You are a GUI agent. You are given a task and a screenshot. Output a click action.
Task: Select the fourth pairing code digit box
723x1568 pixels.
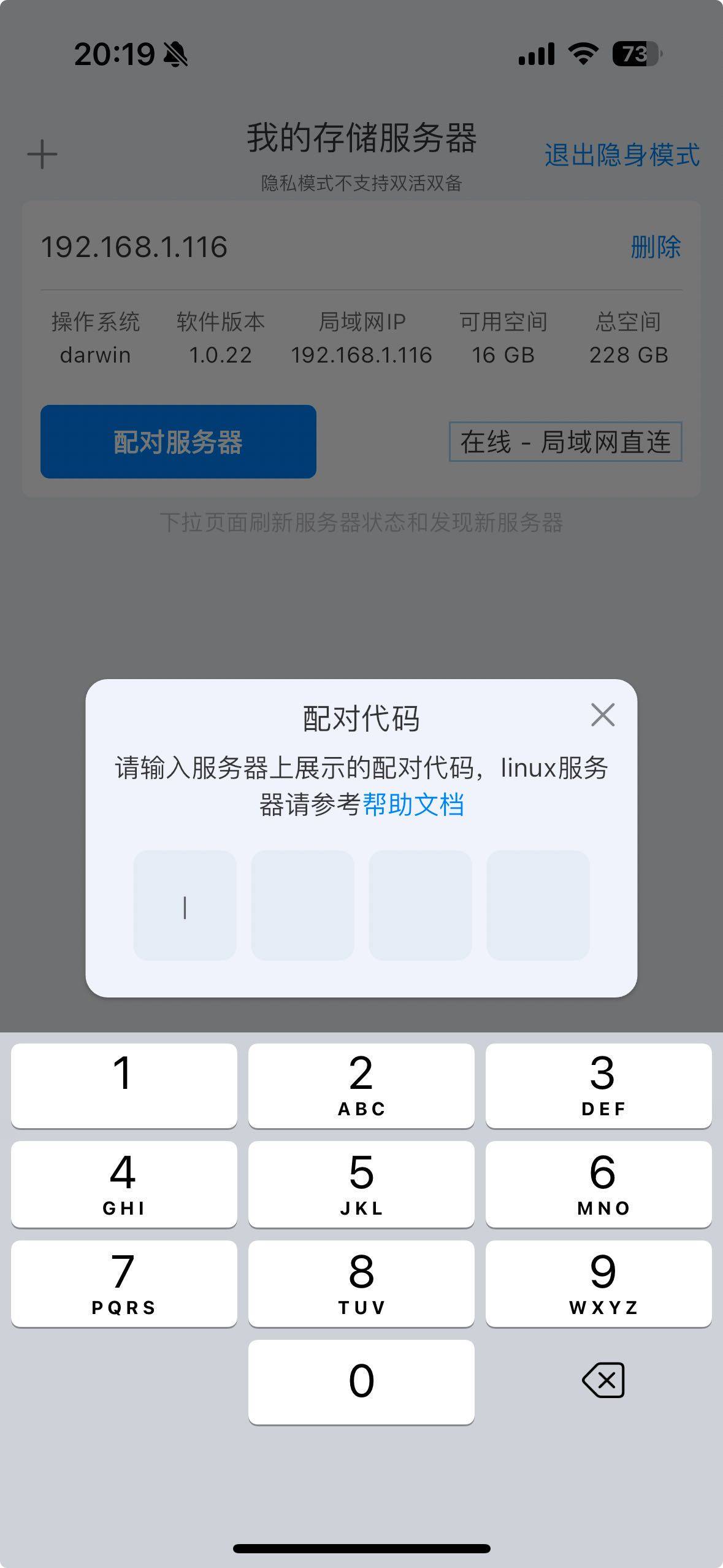click(538, 905)
